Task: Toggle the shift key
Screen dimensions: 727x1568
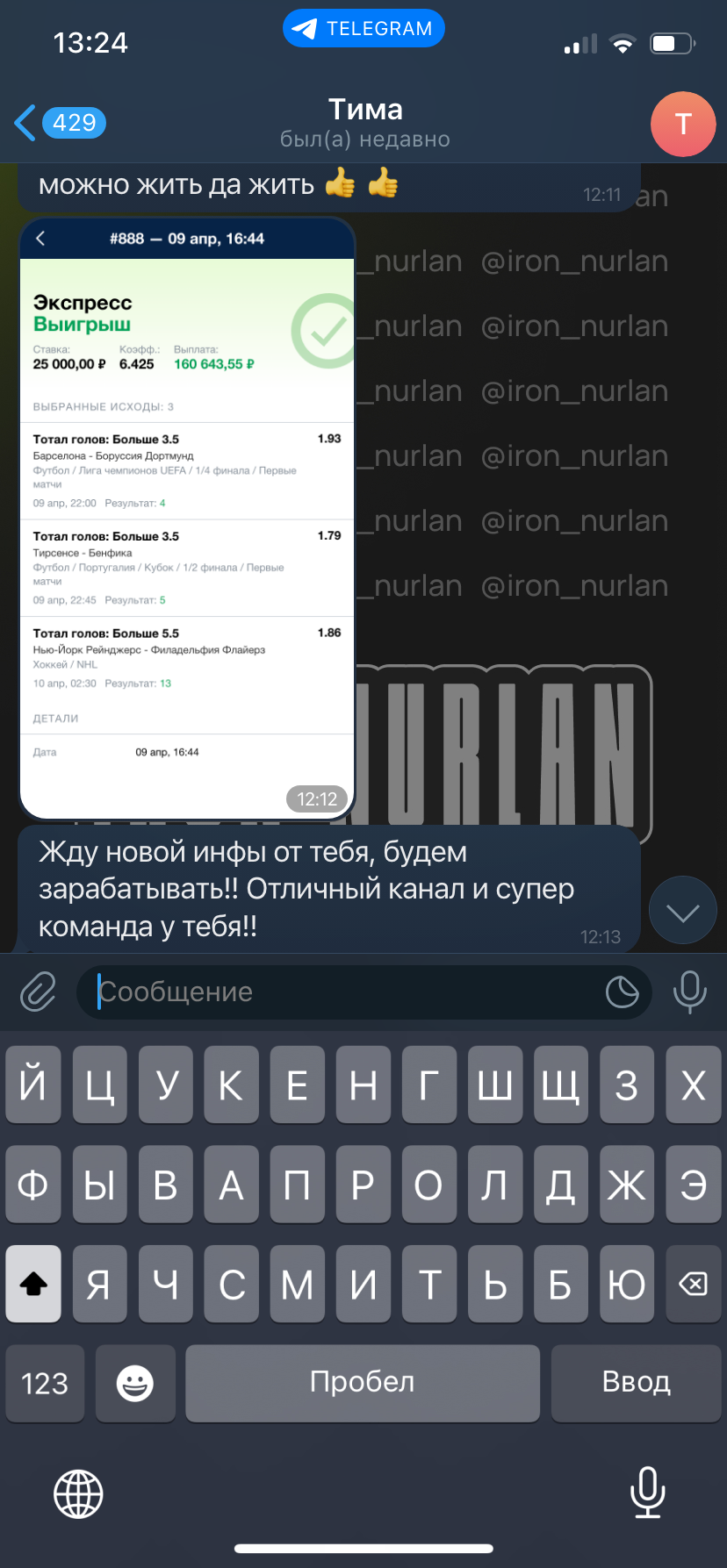Action: pos(33,1285)
